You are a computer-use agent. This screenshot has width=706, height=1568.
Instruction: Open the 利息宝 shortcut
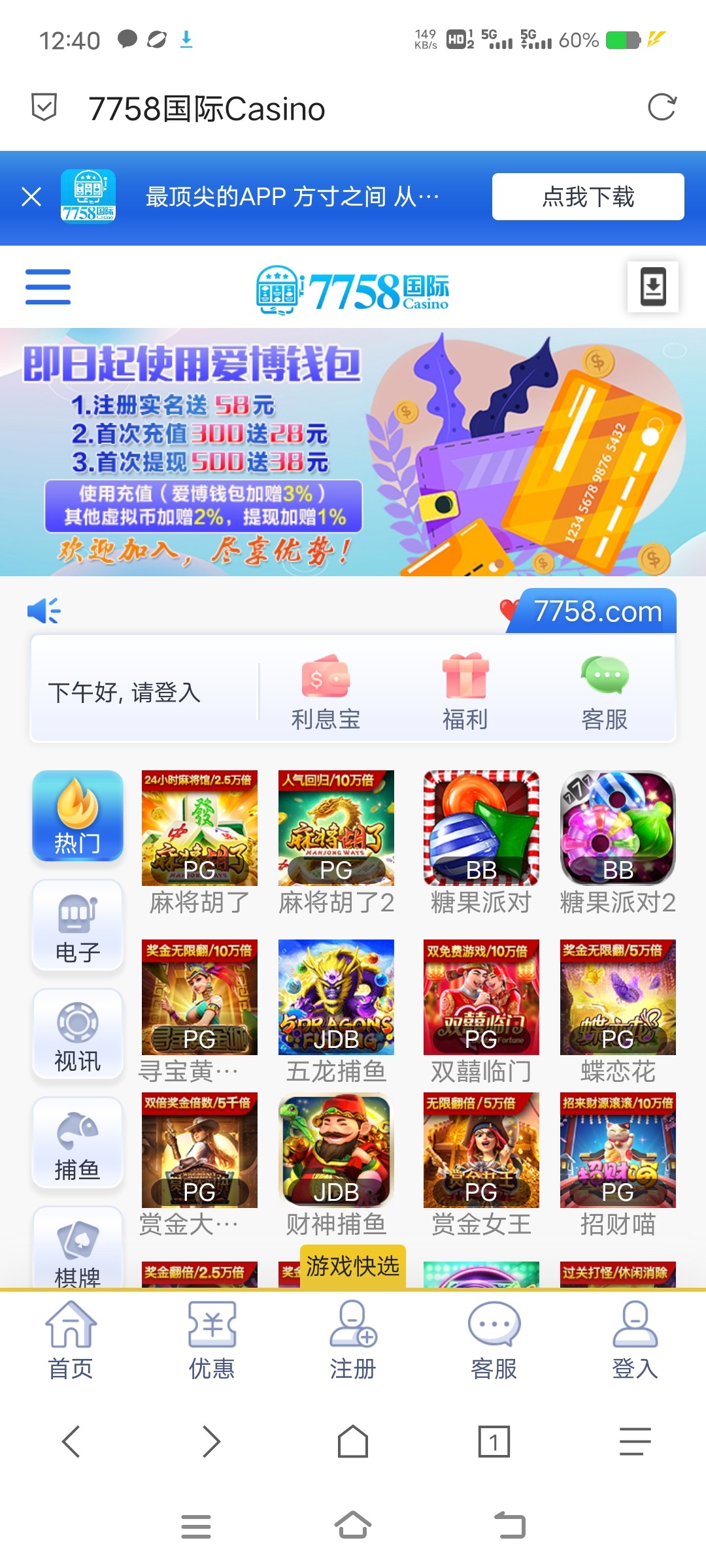[326, 691]
